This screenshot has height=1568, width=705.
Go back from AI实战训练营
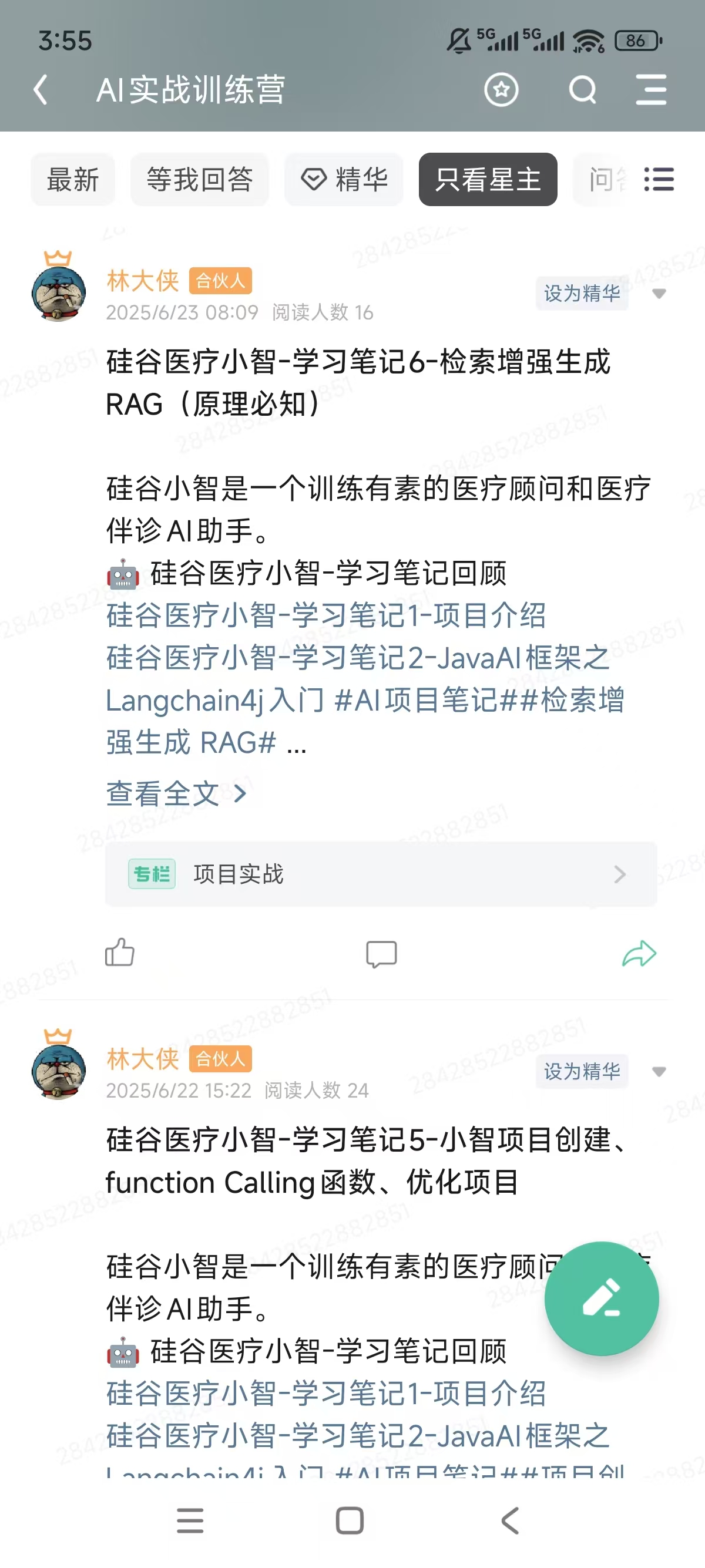41,90
